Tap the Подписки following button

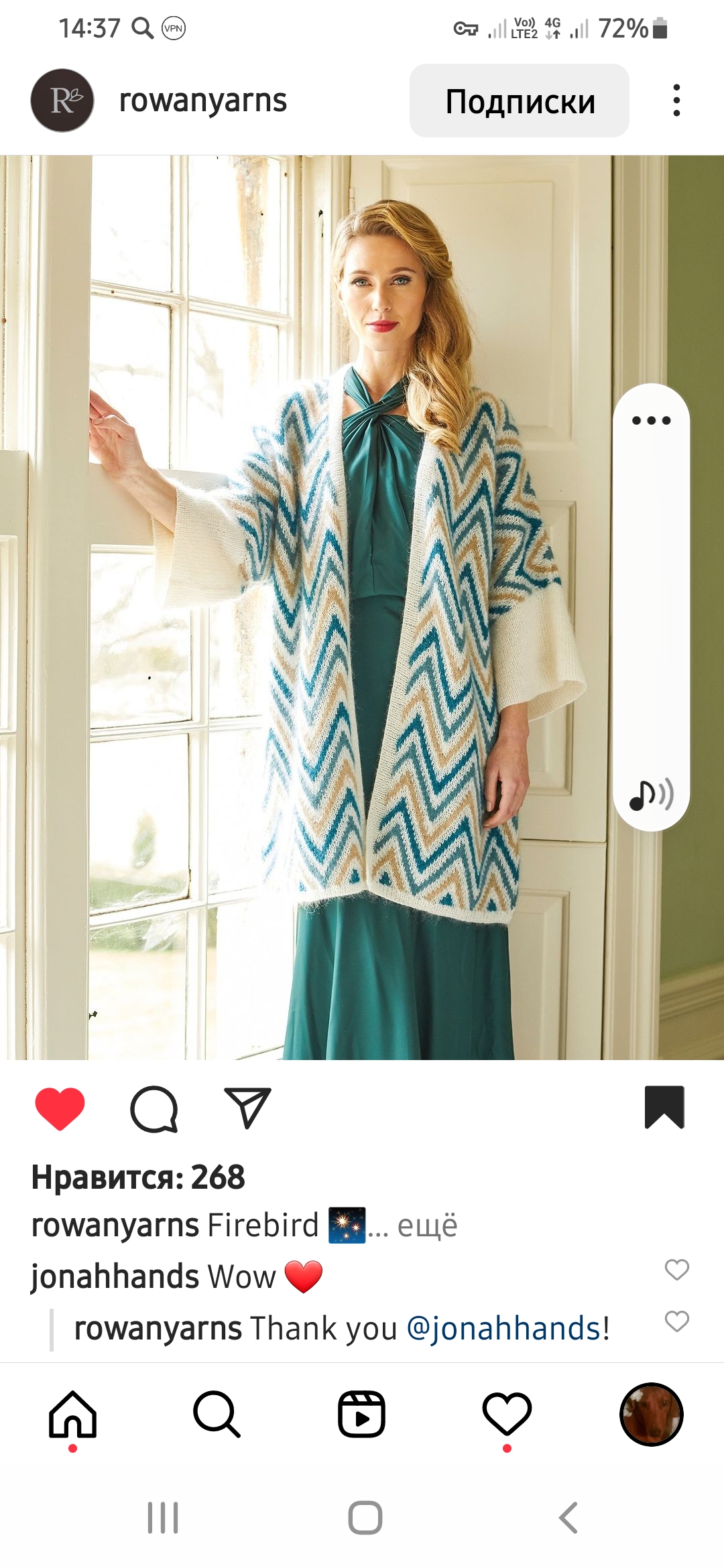[x=520, y=101]
